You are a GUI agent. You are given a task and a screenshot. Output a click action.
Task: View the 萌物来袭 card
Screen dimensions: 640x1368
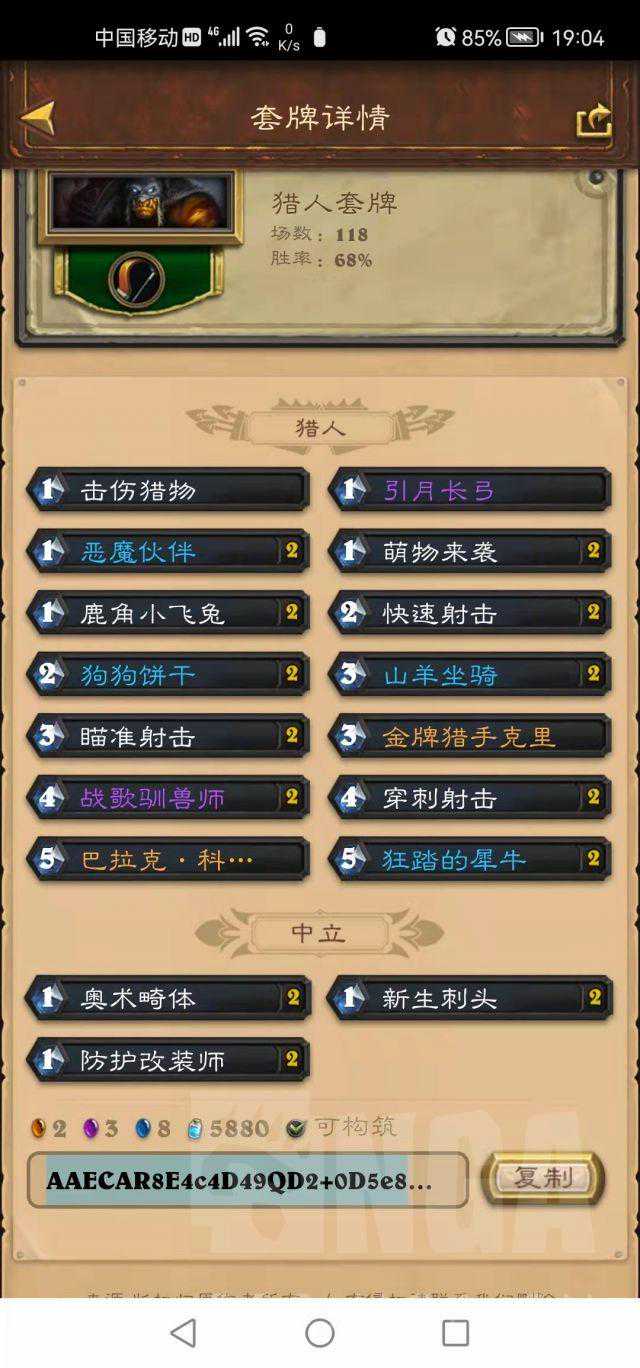pyautogui.click(x=470, y=552)
